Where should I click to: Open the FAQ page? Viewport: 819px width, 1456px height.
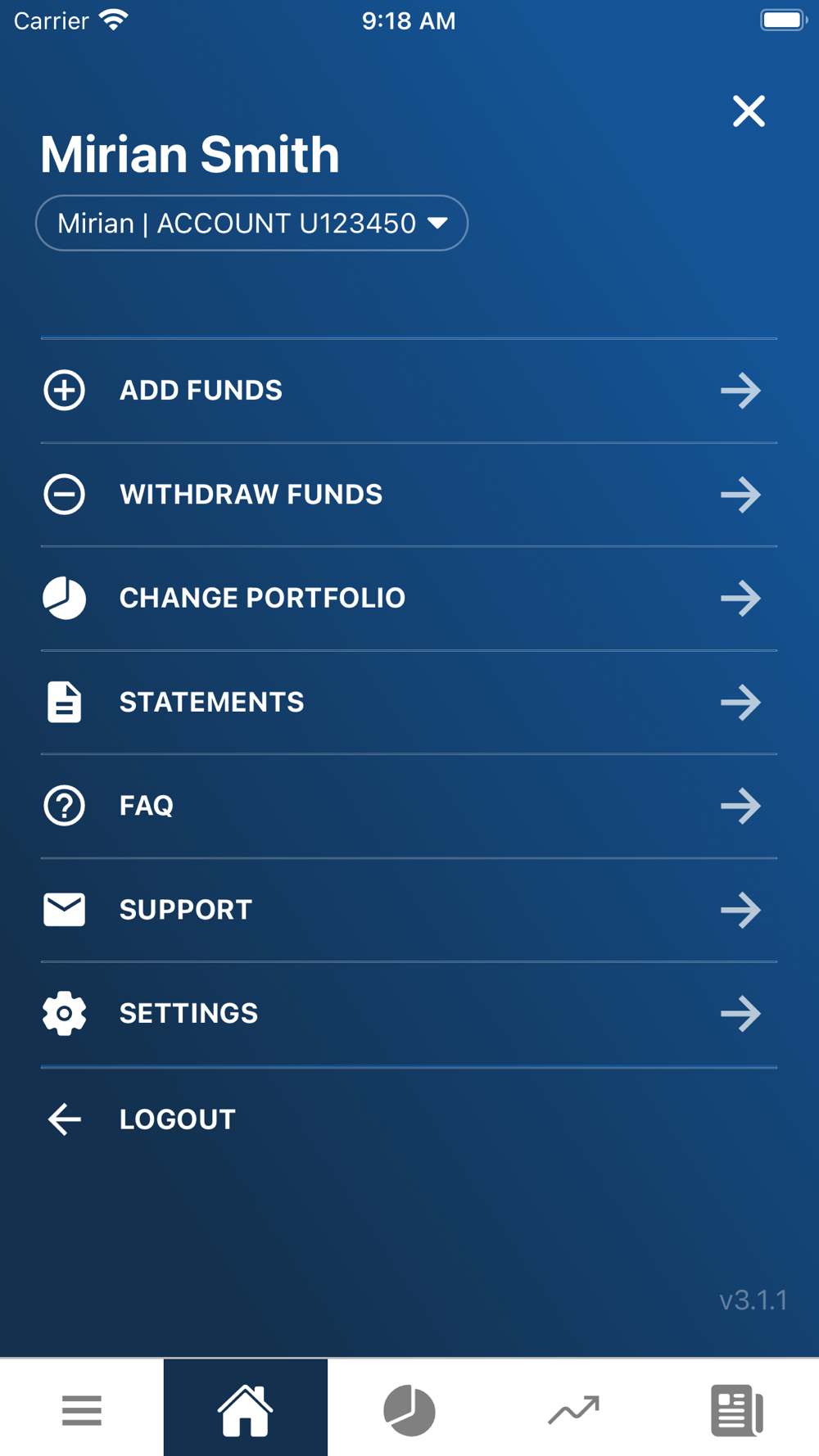409,806
